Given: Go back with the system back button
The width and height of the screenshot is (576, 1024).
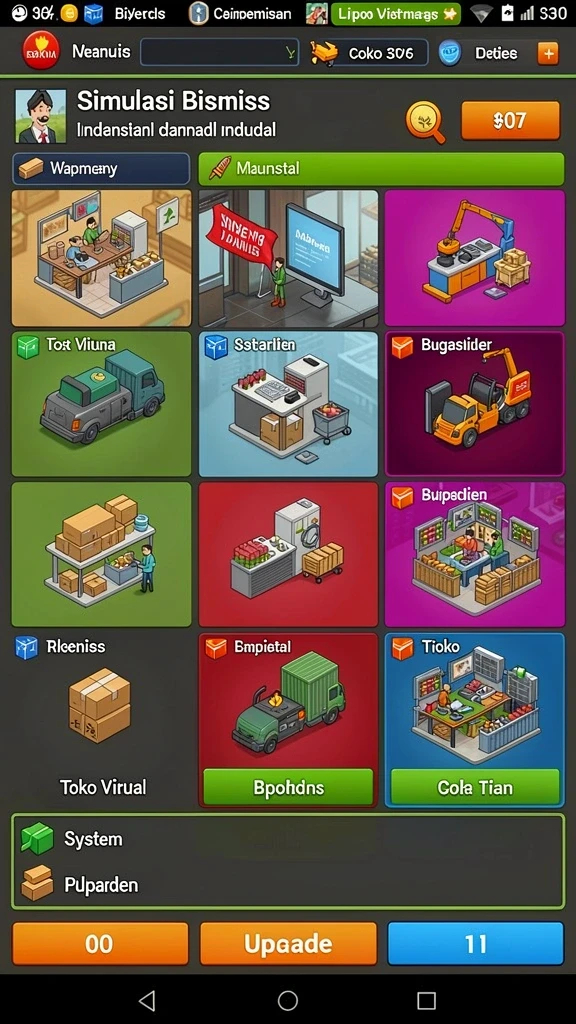Looking at the screenshot, I should (148, 1000).
